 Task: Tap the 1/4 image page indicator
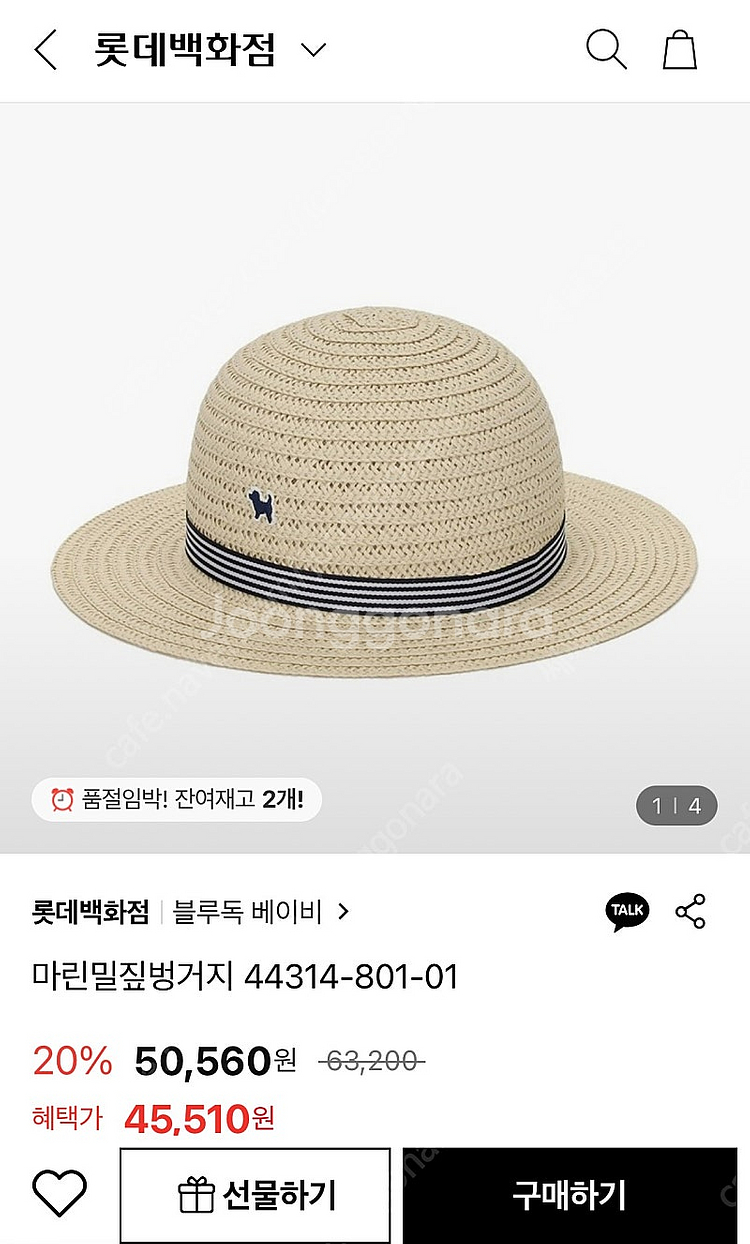[677, 804]
